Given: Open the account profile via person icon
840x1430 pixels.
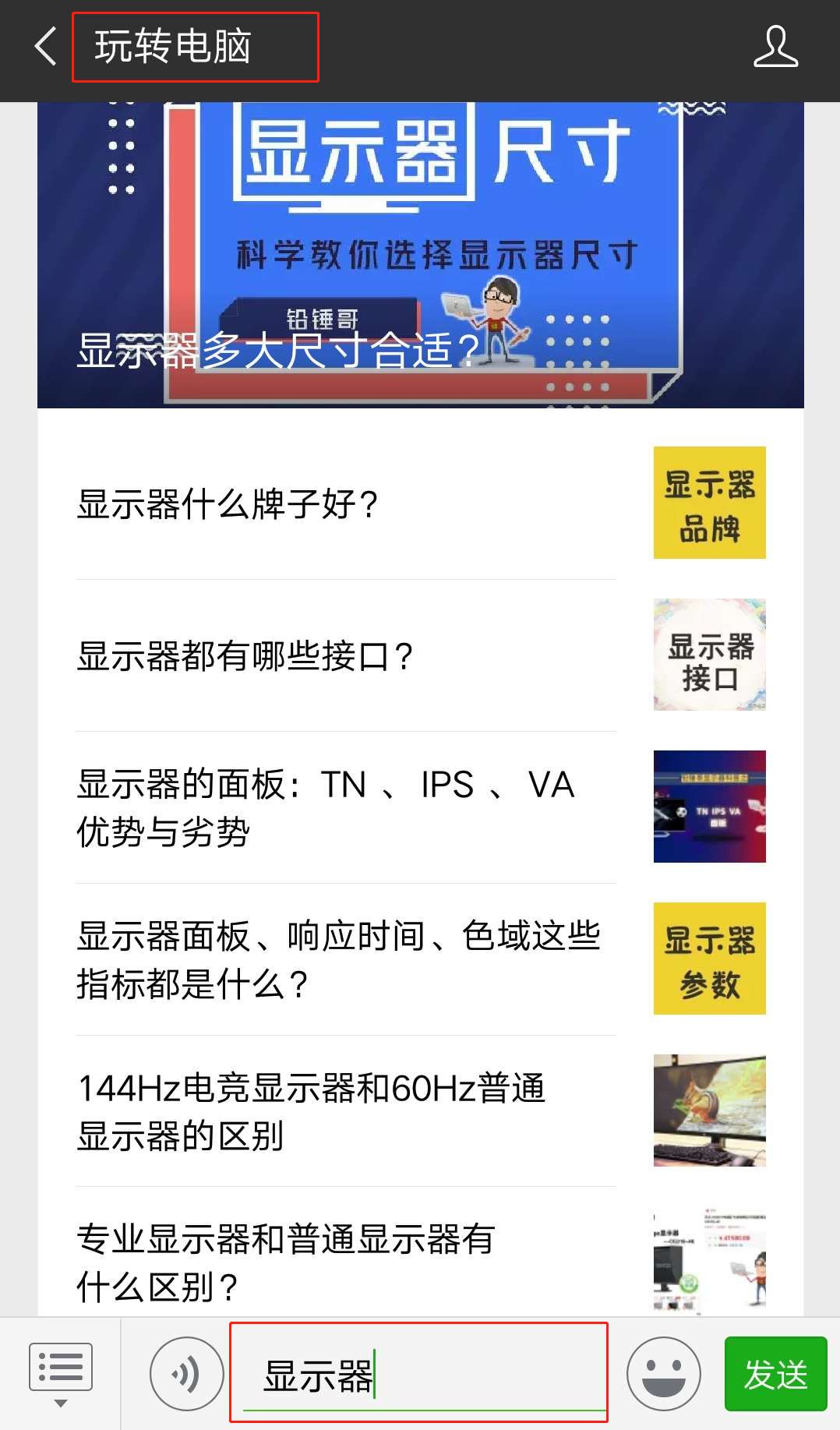Looking at the screenshot, I should [777, 48].
